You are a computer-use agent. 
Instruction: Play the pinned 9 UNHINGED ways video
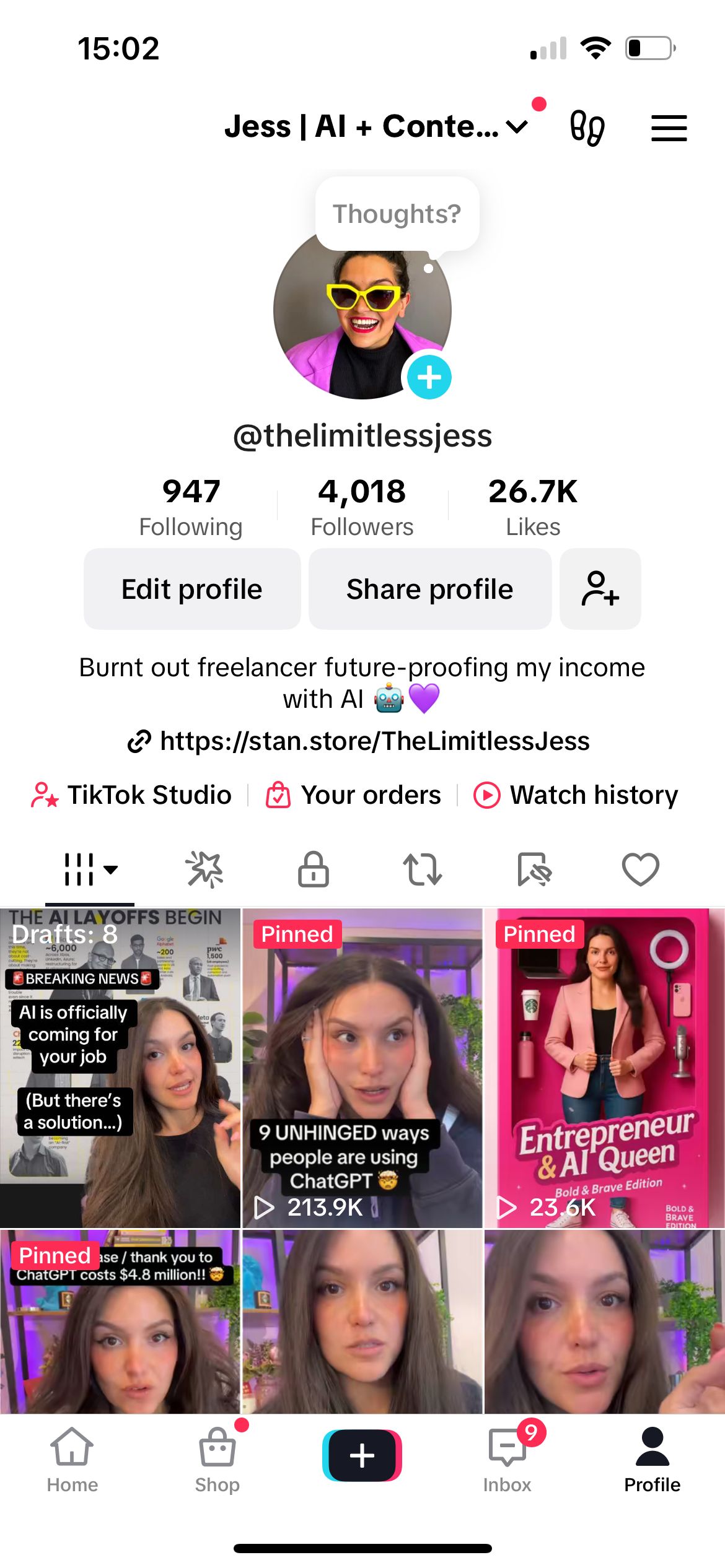click(362, 1068)
